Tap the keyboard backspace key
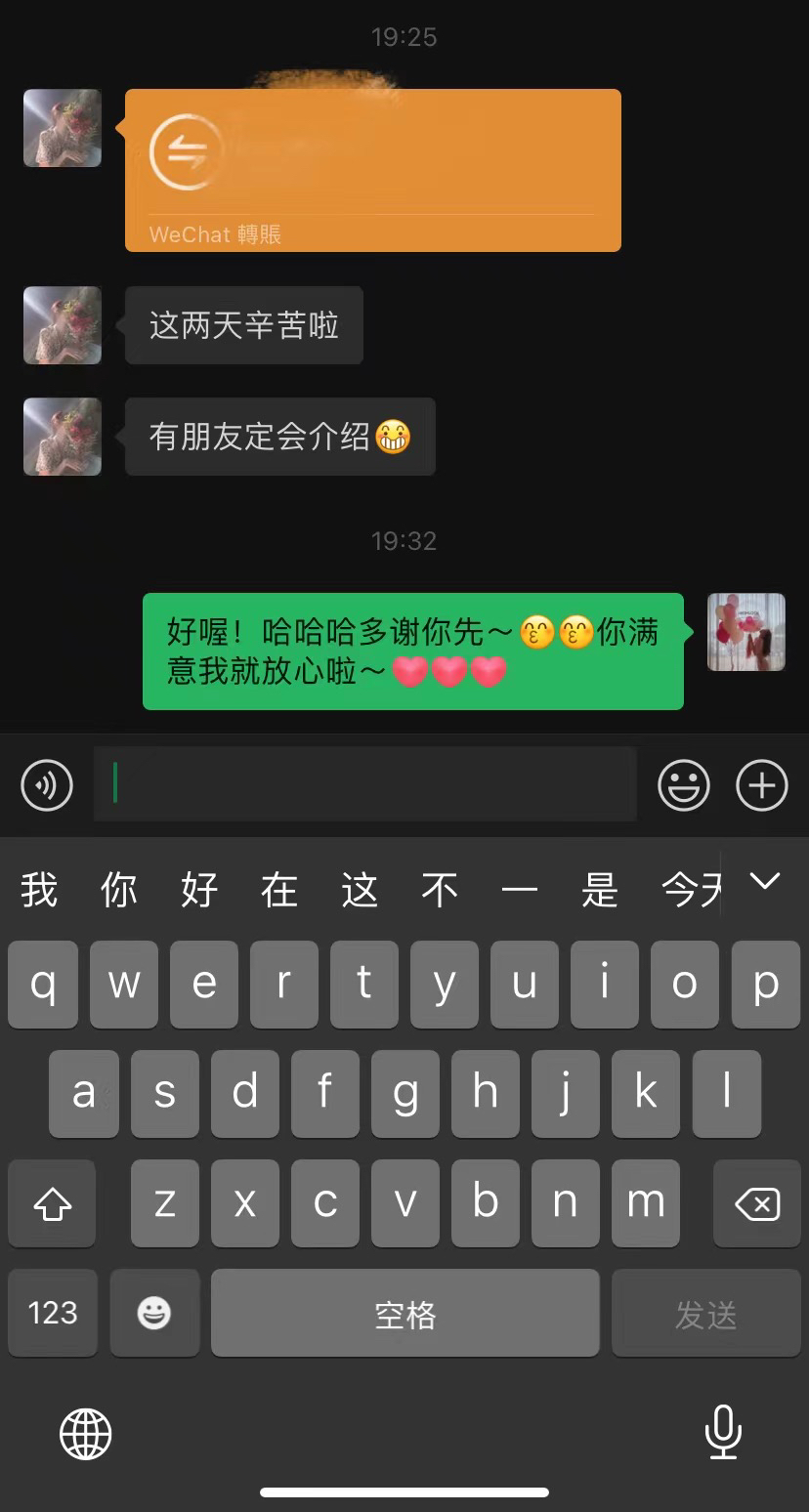Image resolution: width=809 pixels, height=1512 pixels. [757, 1203]
